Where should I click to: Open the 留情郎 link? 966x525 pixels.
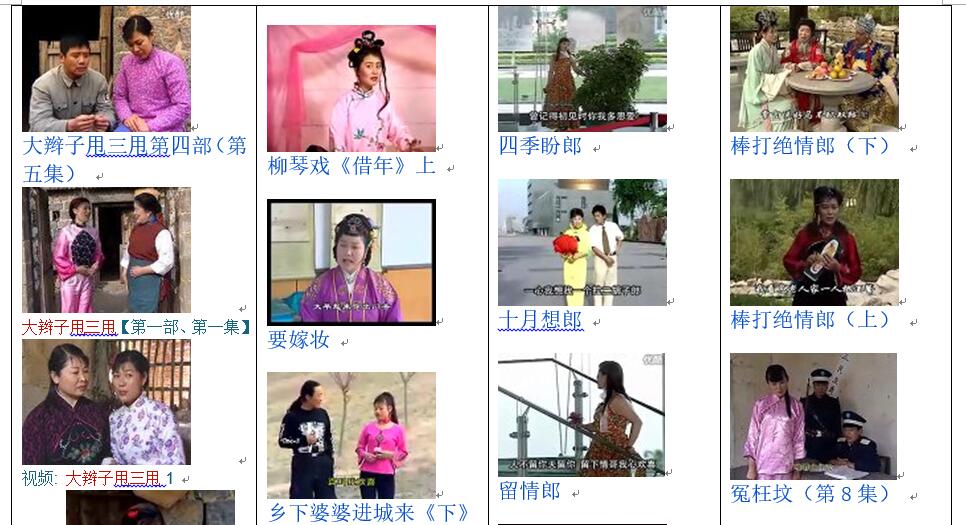point(529,491)
